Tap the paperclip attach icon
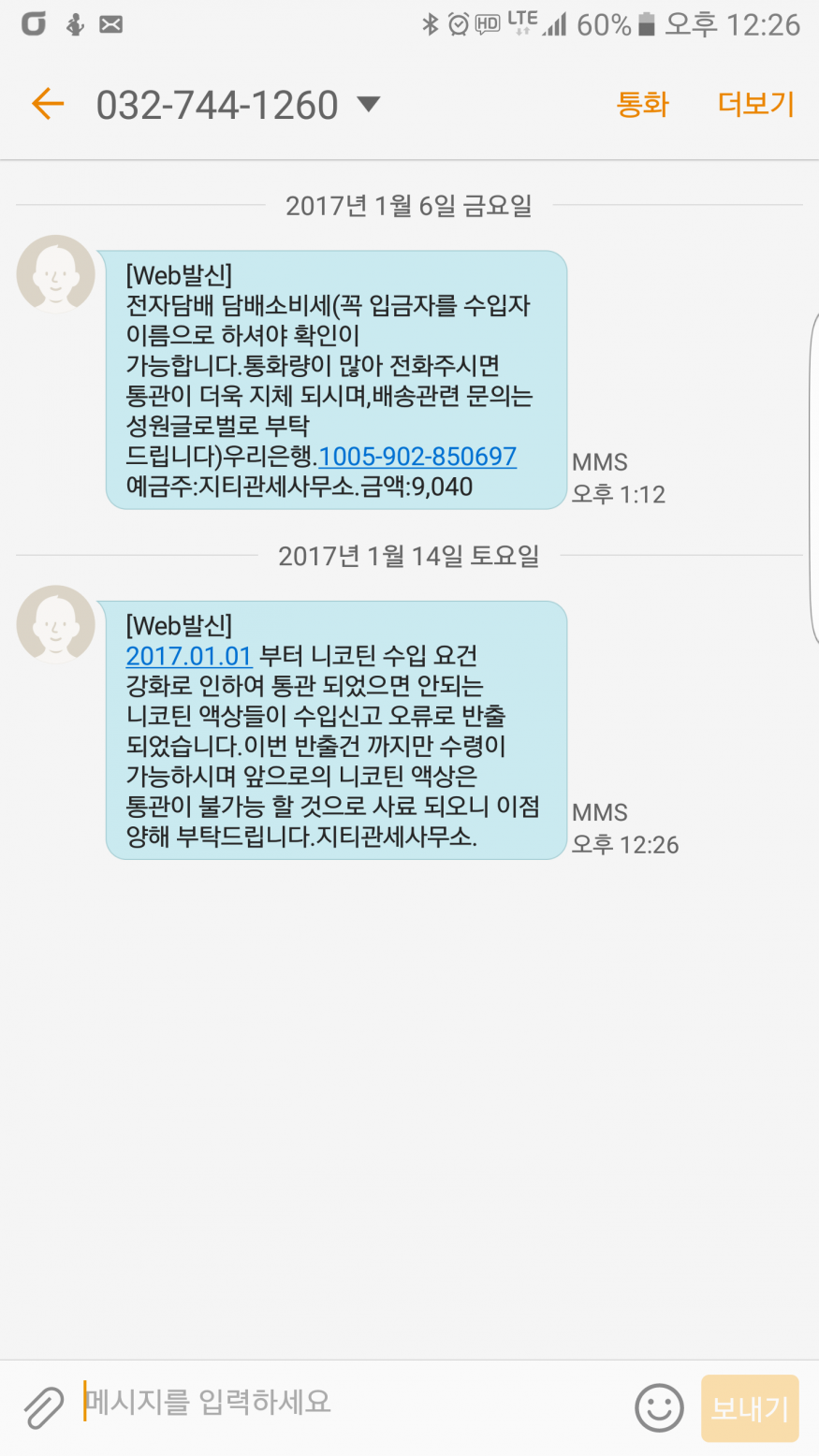The image size is (819, 1456). (43, 1406)
